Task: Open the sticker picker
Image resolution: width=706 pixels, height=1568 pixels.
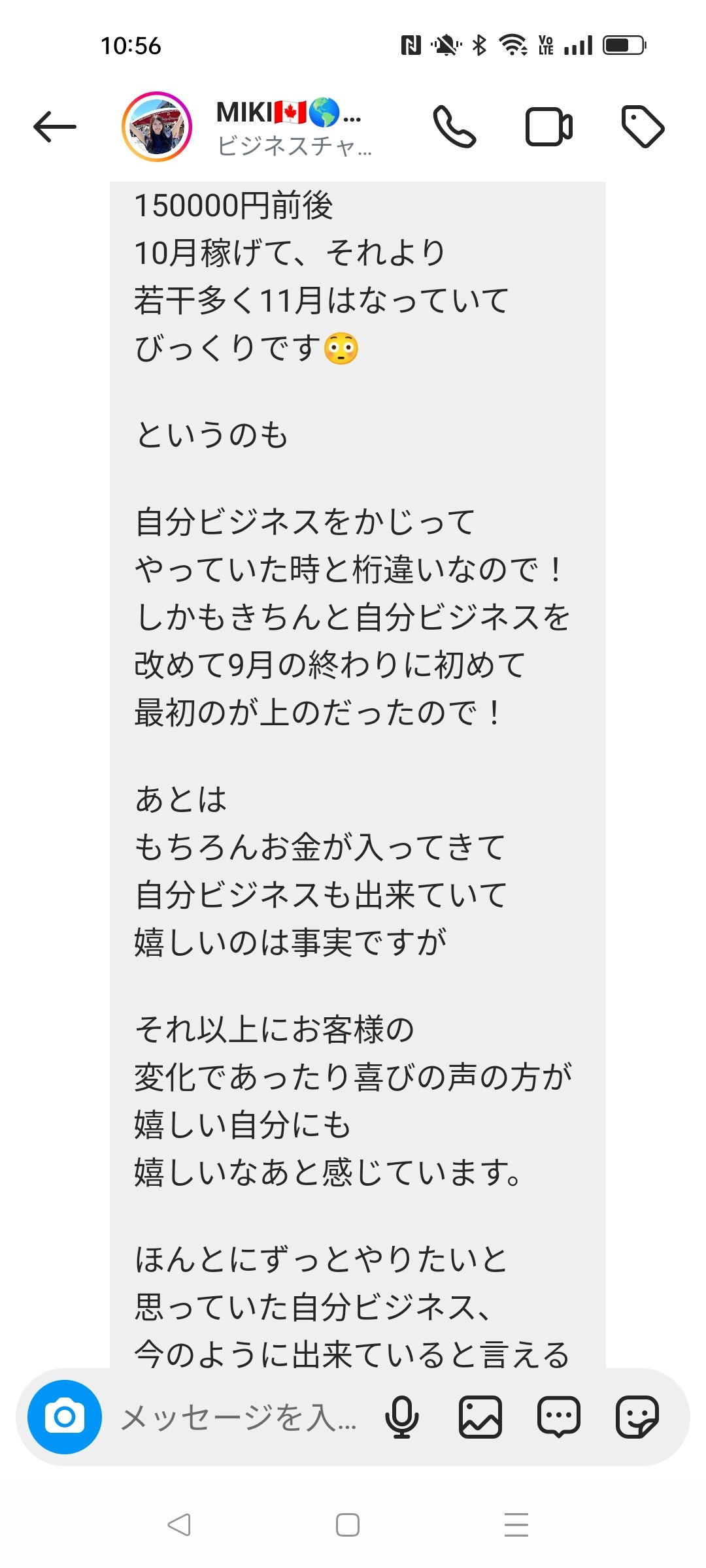Action: [x=637, y=1417]
